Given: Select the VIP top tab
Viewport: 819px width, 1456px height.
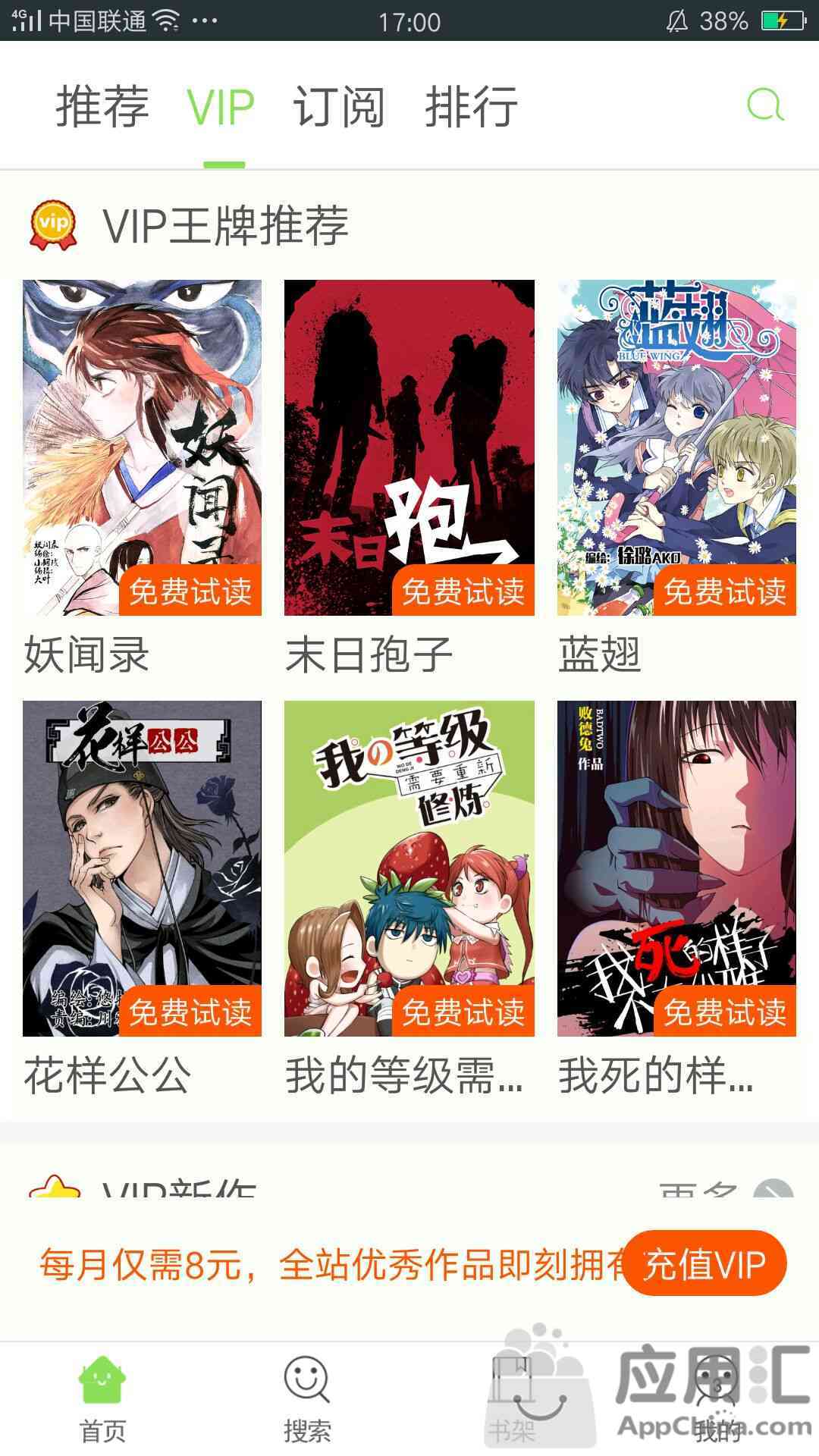Looking at the screenshot, I should 221,106.
